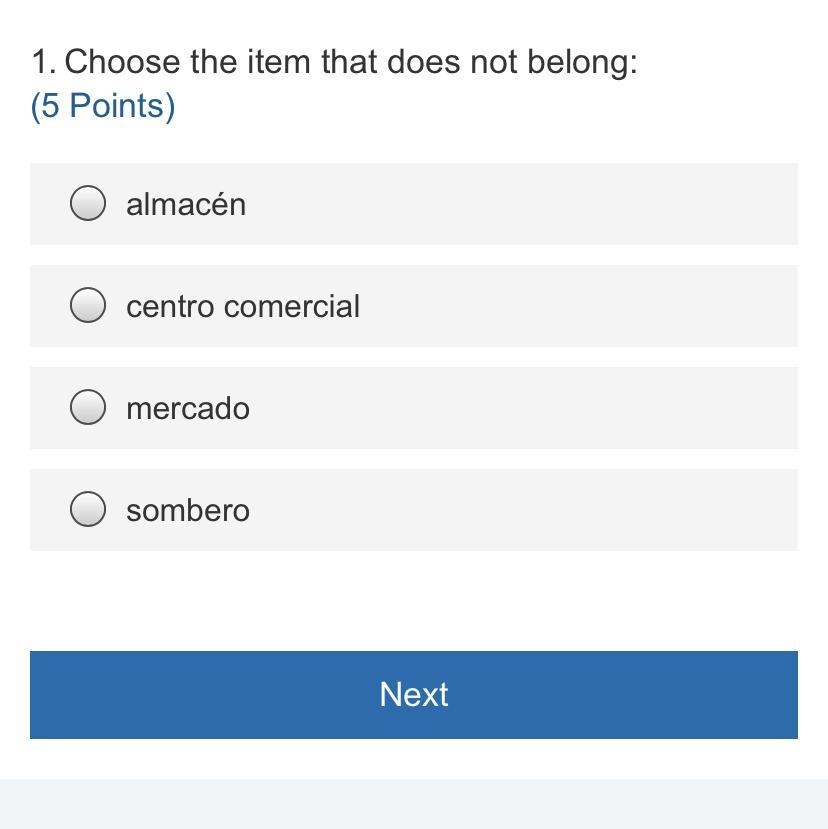The image size is (828, 829).
Task: Select the almacén answer option
Action: click(88, 203)
